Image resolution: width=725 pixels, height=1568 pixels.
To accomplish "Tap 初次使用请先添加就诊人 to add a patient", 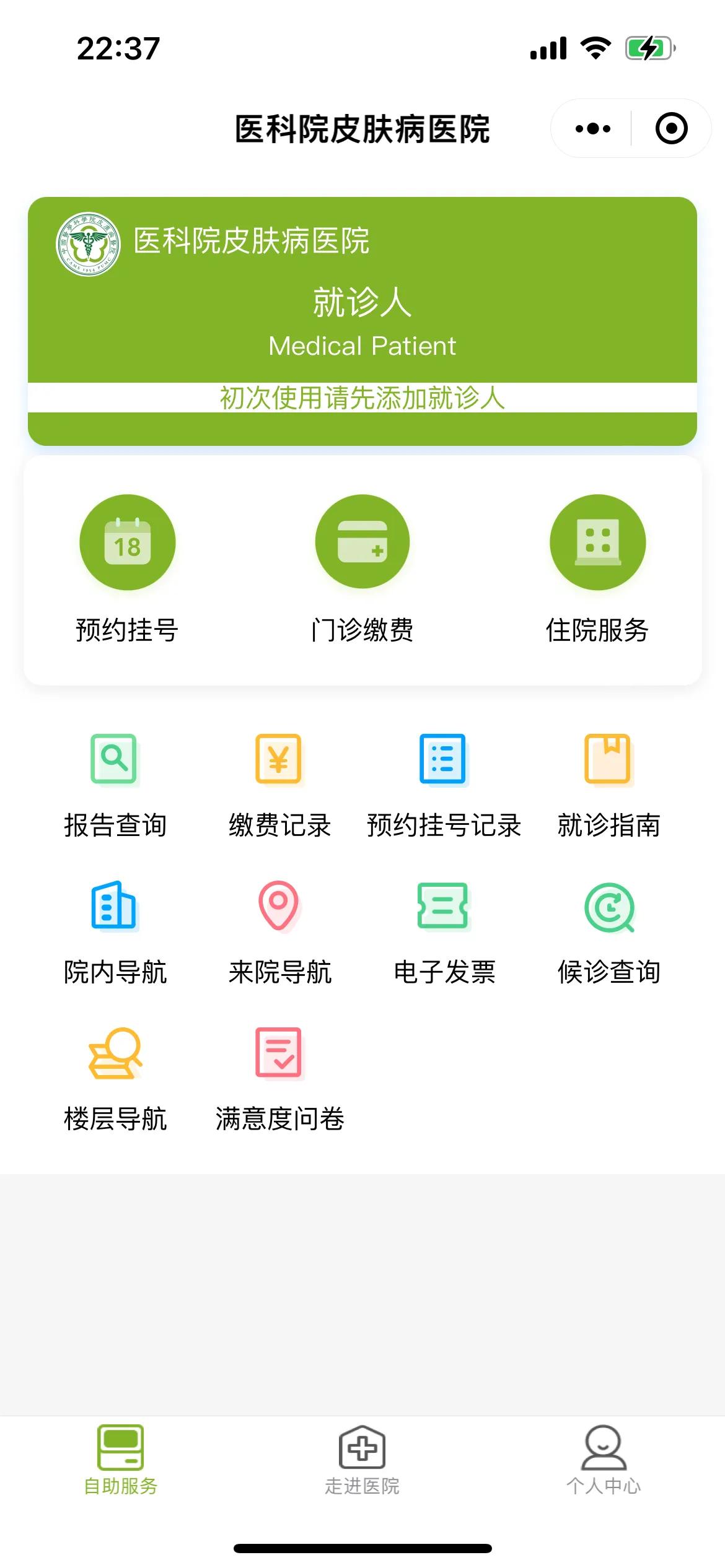I will (x=362, y=398).
